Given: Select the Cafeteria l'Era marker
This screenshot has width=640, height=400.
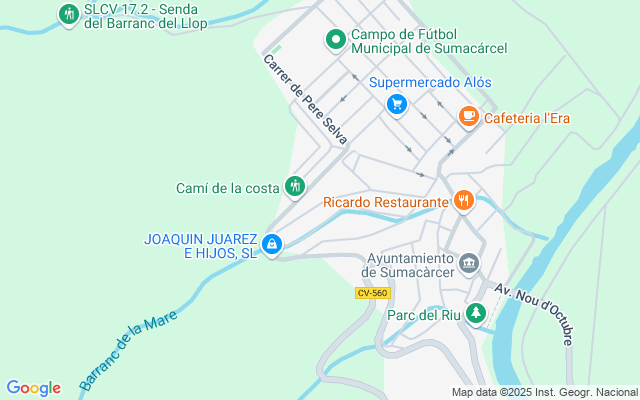Looking at the screenshot, I should (x=468, y=117).
